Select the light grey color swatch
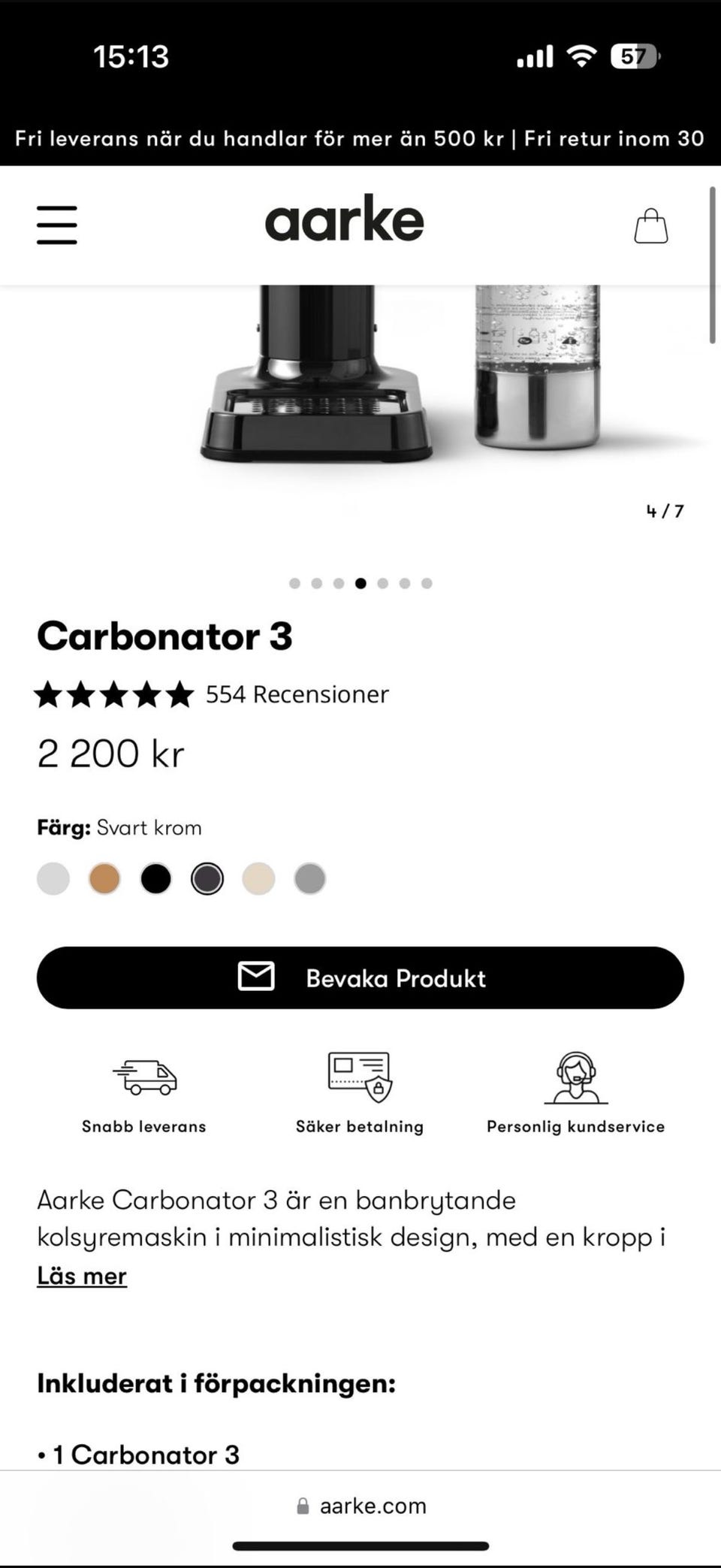 (x=53, y=878)
